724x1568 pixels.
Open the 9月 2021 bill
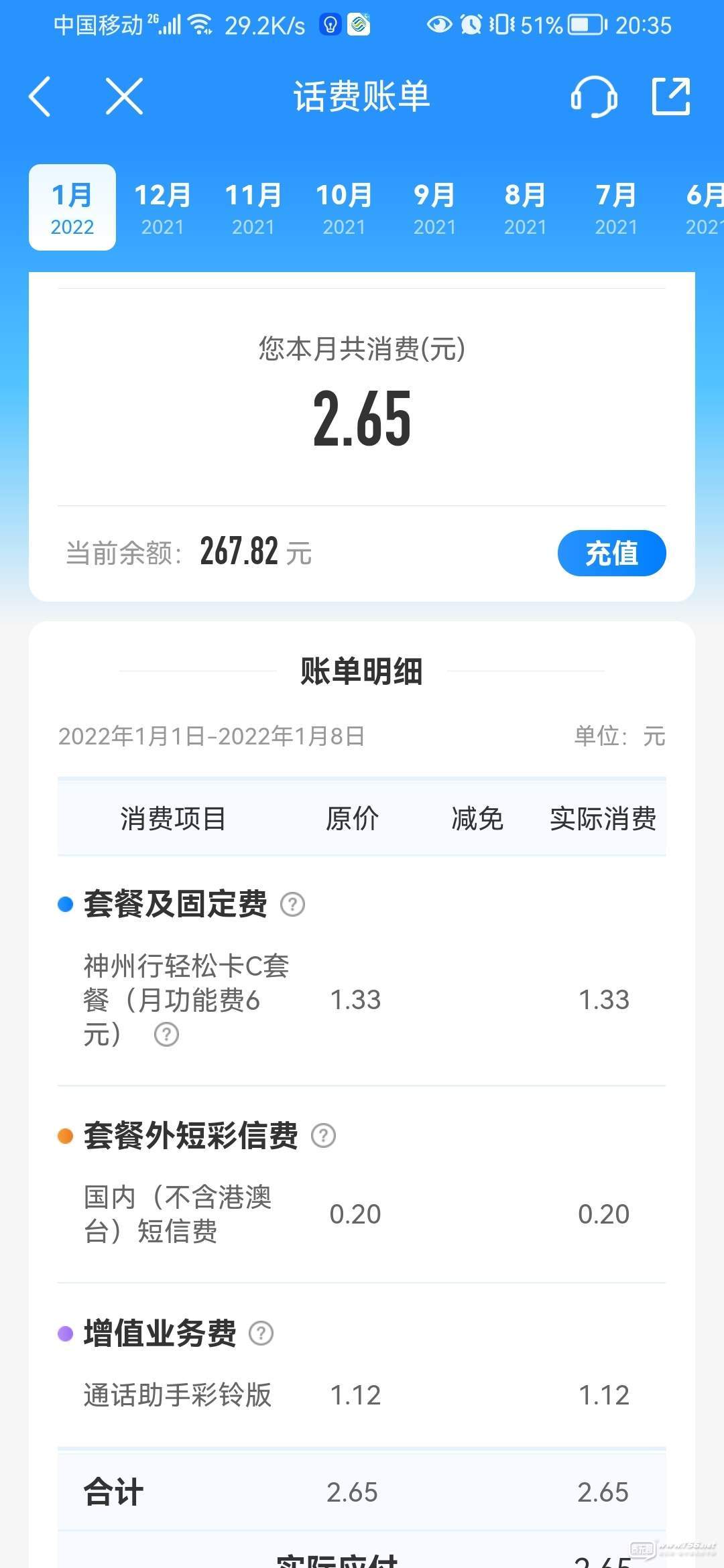coord(434,208)
